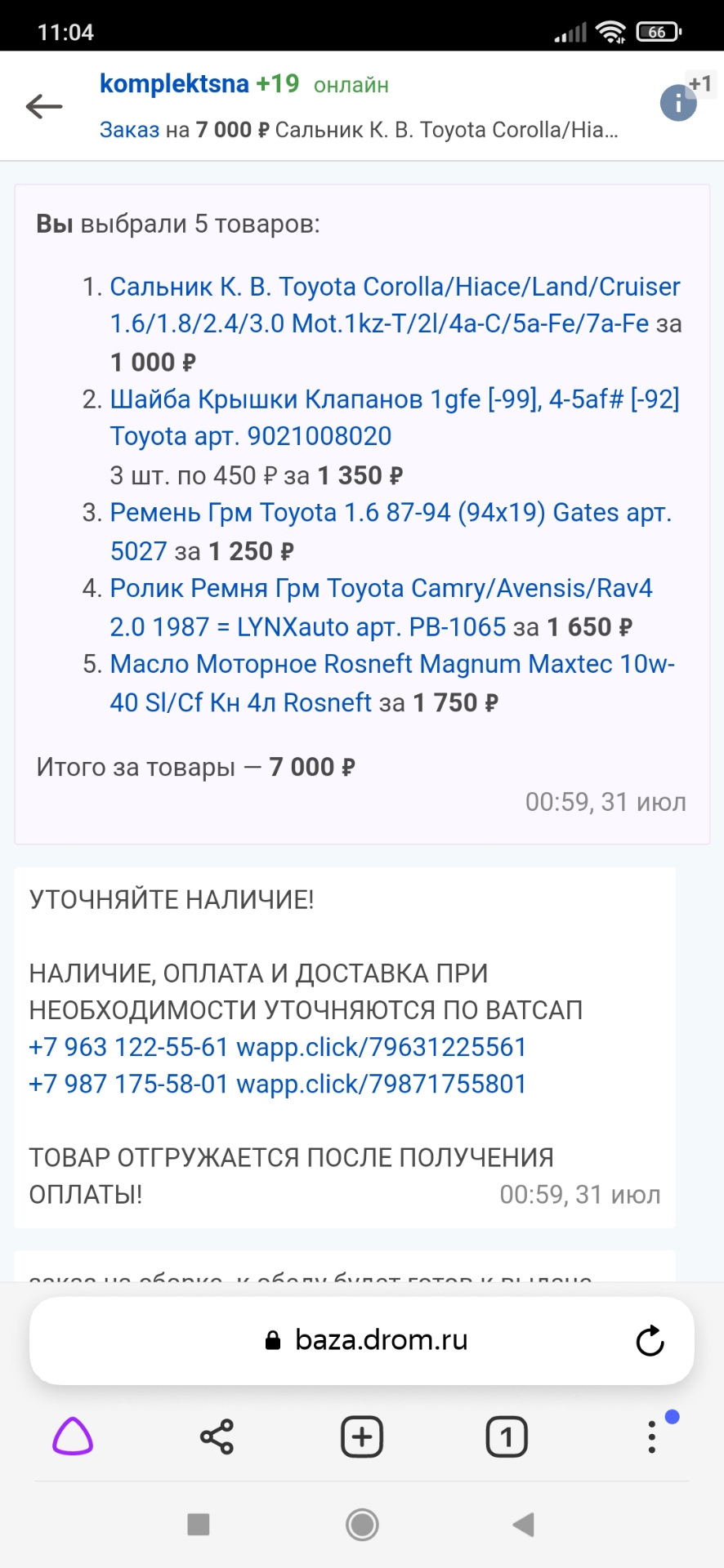
Task: Open the tabs overview showing '1'
Action: [x=506, y=1437]
